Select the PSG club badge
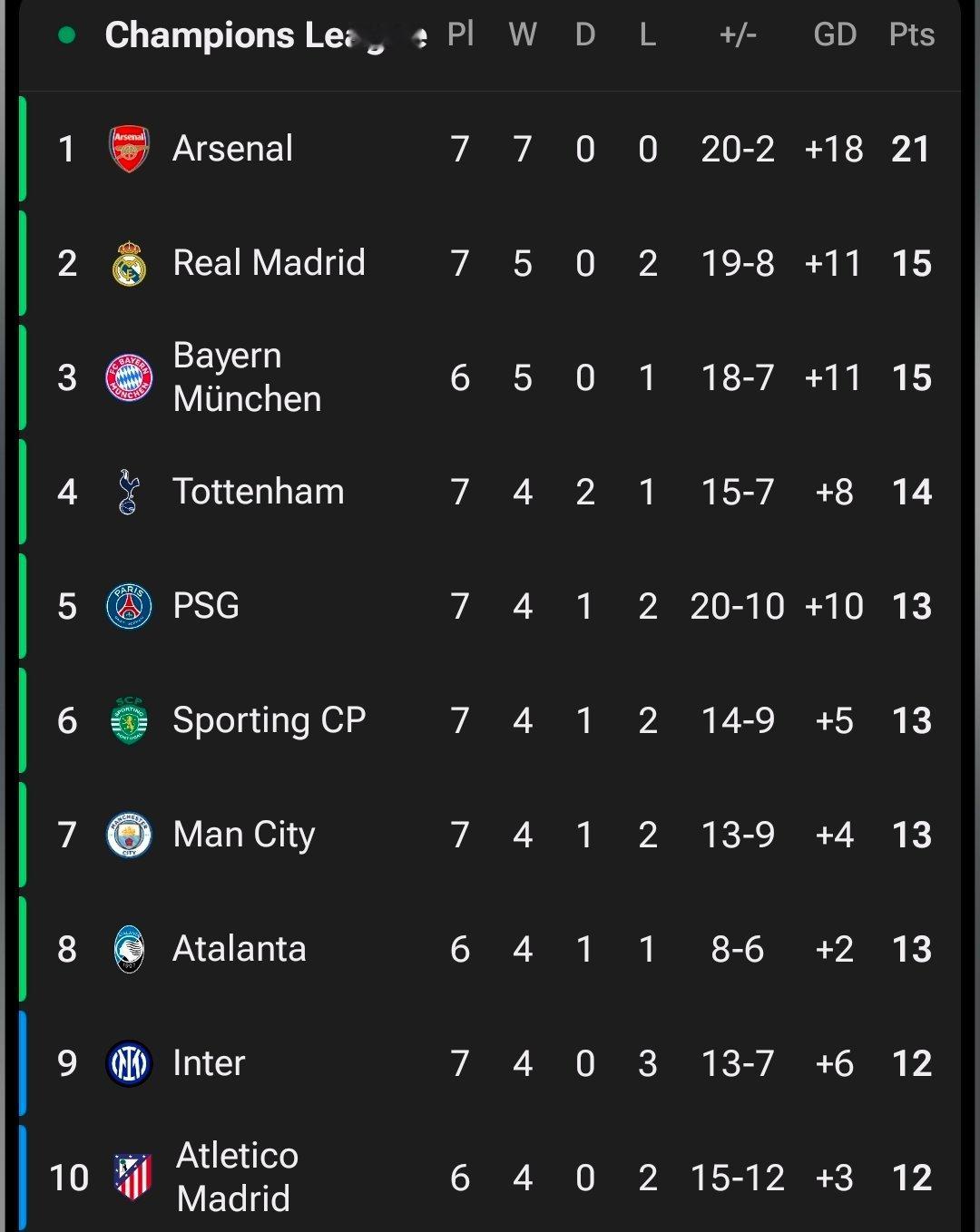The image size is (980, 1232). click(x=130, y=605)
